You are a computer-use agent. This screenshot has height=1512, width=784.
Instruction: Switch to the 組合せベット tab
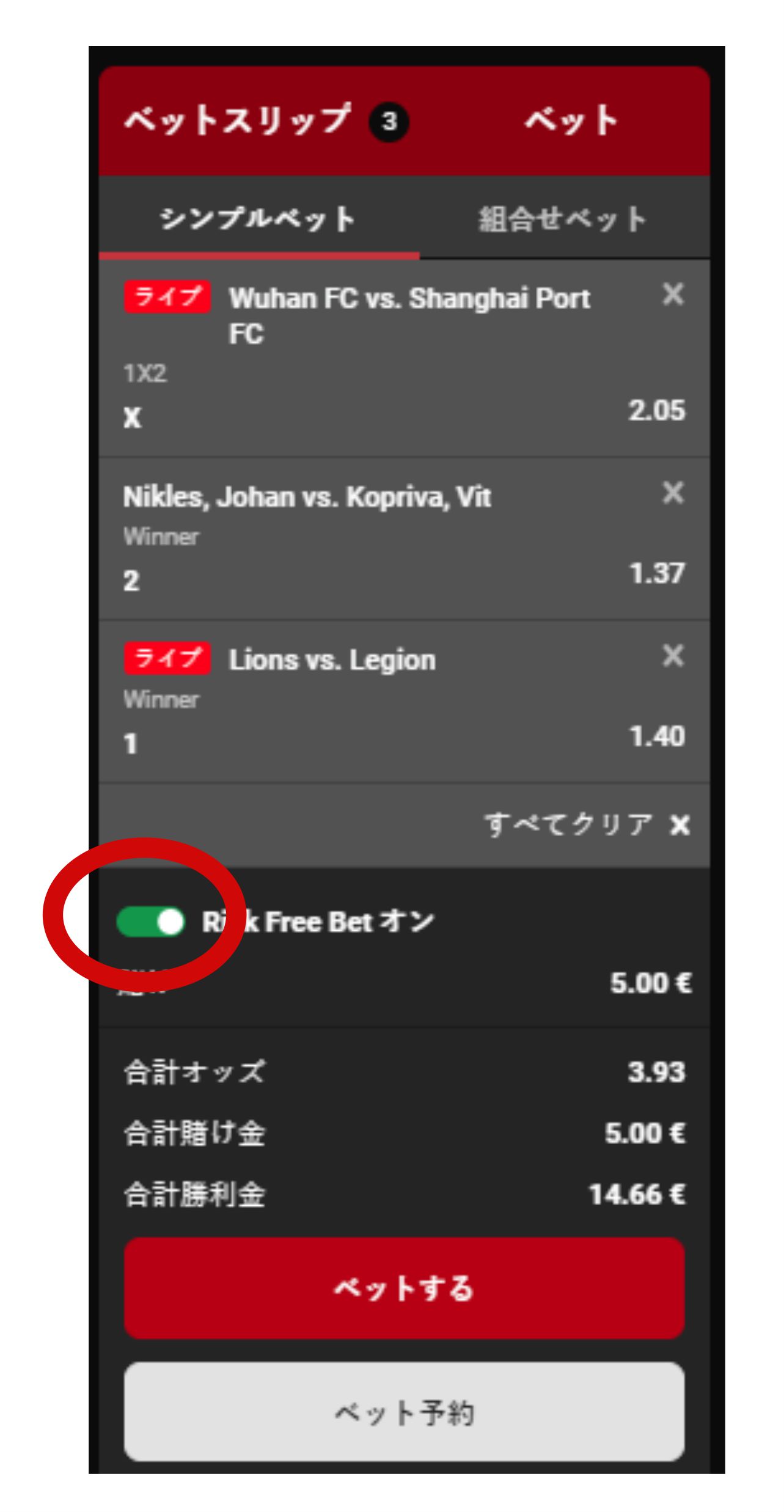(562, 219)
